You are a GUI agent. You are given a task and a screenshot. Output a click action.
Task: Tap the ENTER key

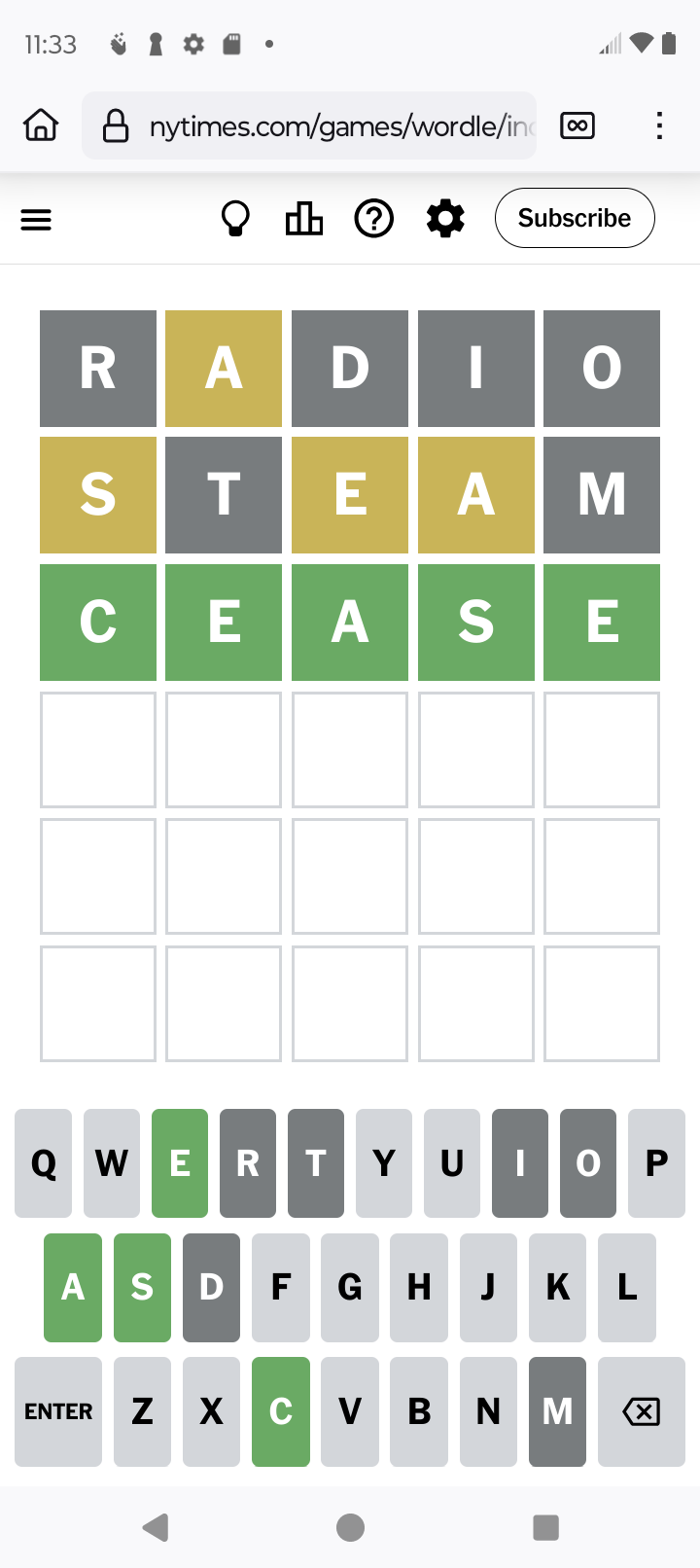(x=58, y=1411)
